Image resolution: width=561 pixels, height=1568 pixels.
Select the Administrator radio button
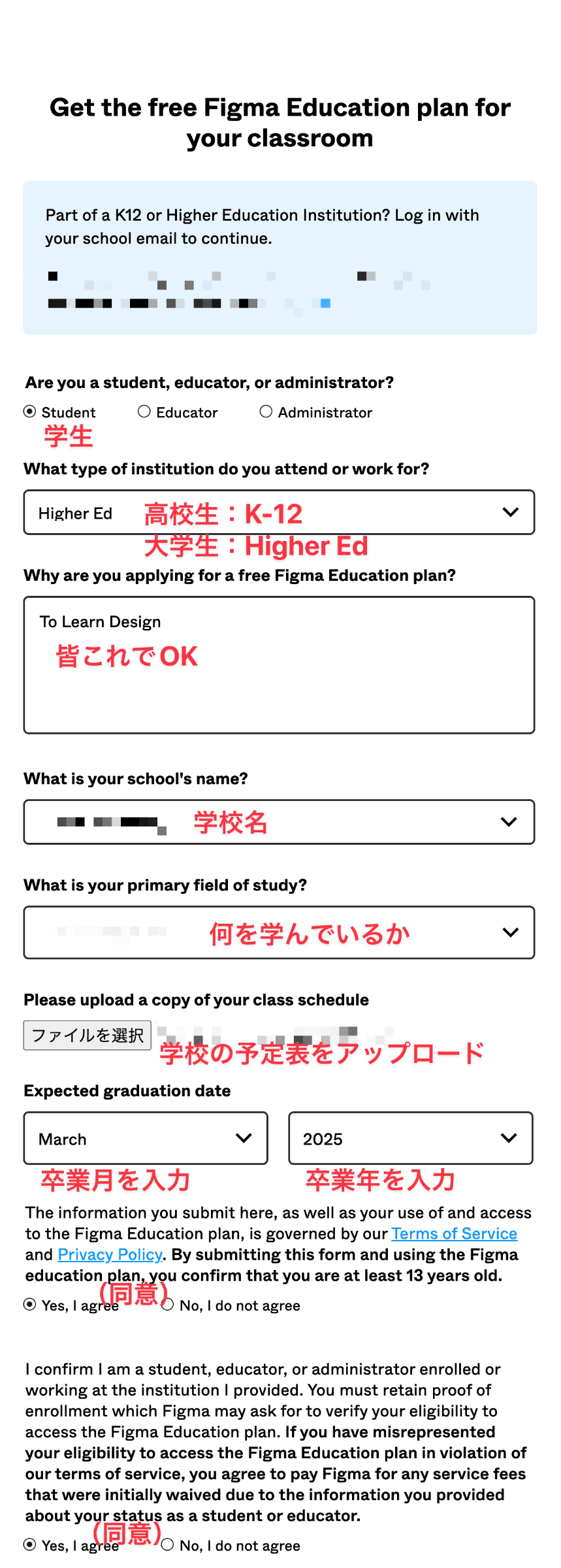266,412
